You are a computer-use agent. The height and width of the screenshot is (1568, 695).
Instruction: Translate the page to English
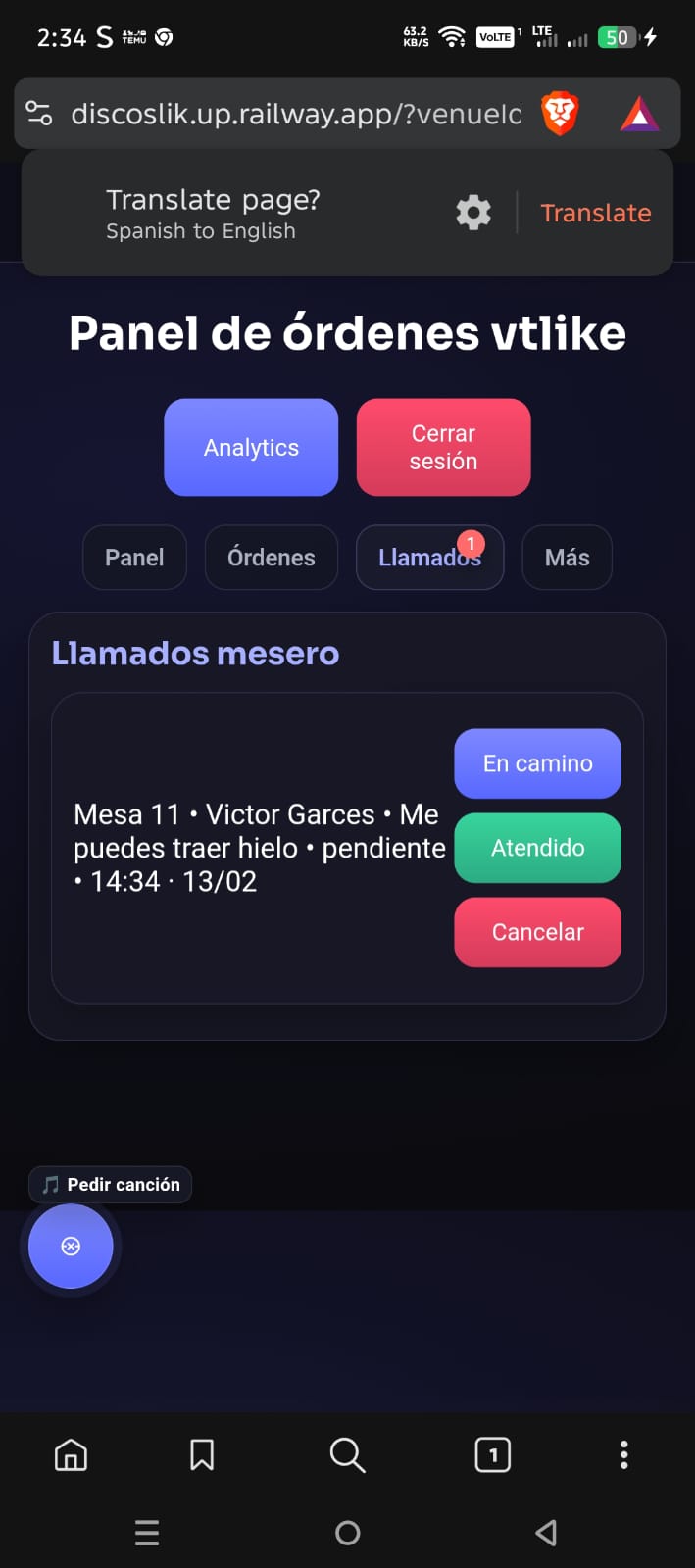click(x=595, y=213)
